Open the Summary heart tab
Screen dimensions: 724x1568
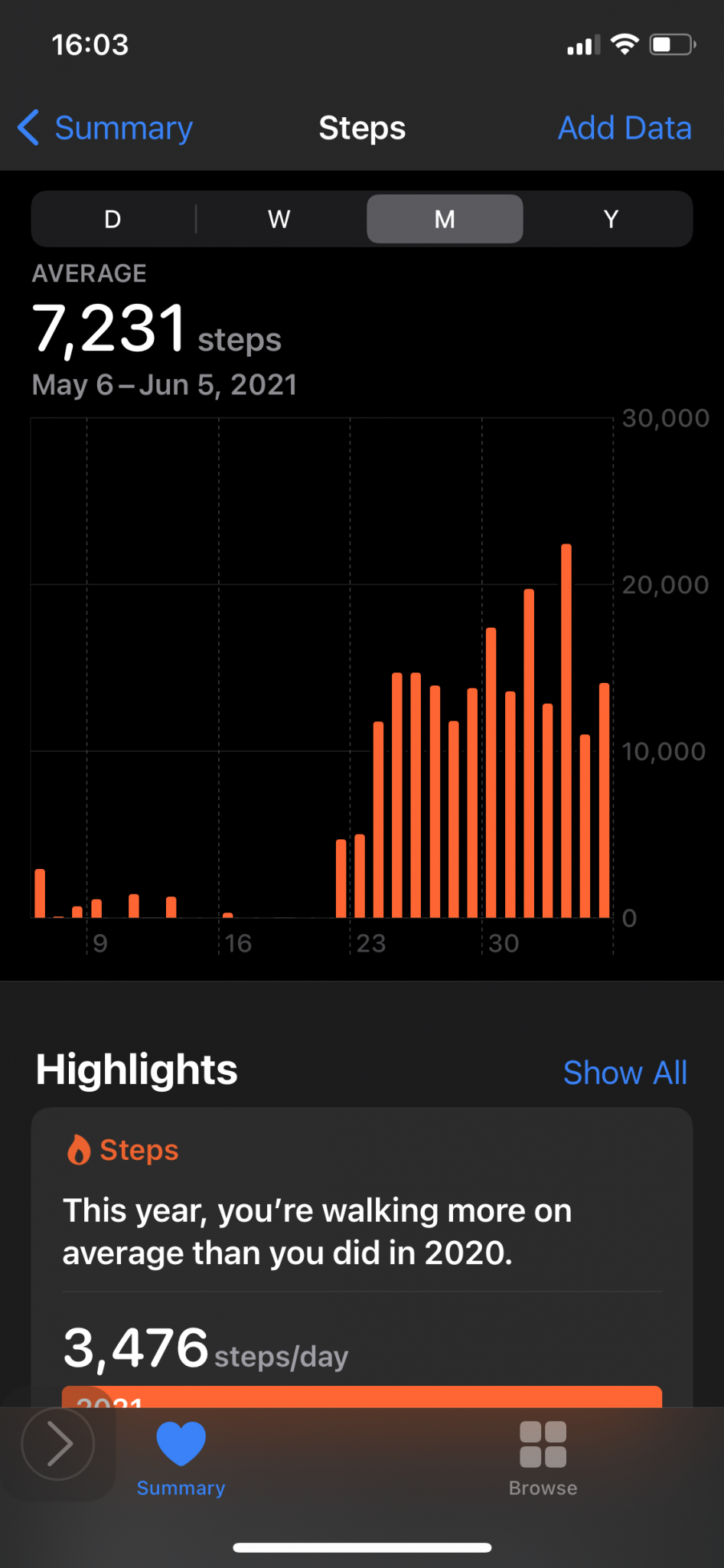(181, 1459)
